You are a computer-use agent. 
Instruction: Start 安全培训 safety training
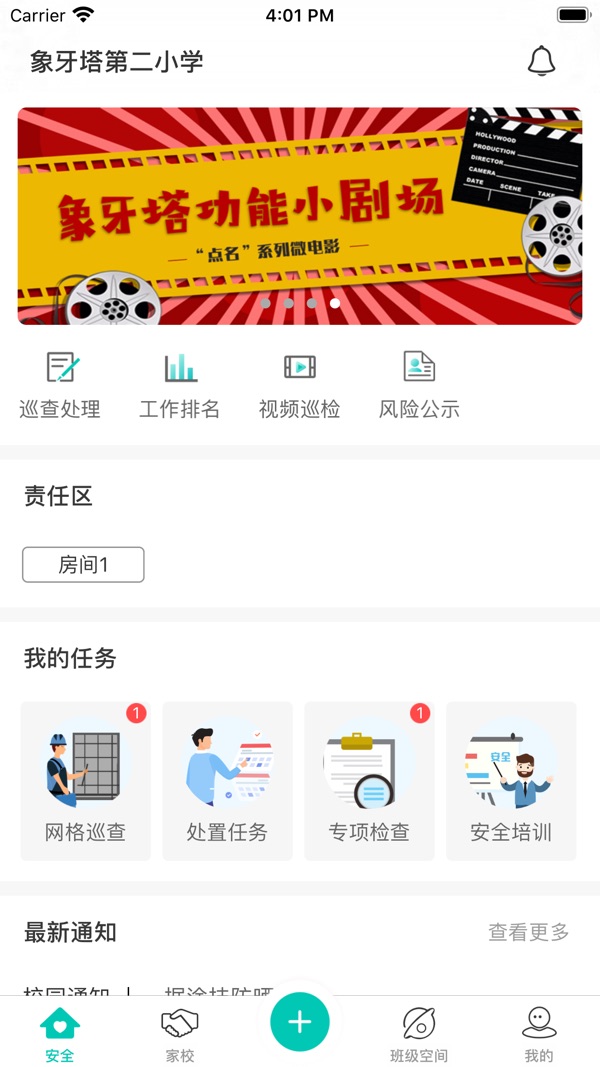tap(511, 781)
